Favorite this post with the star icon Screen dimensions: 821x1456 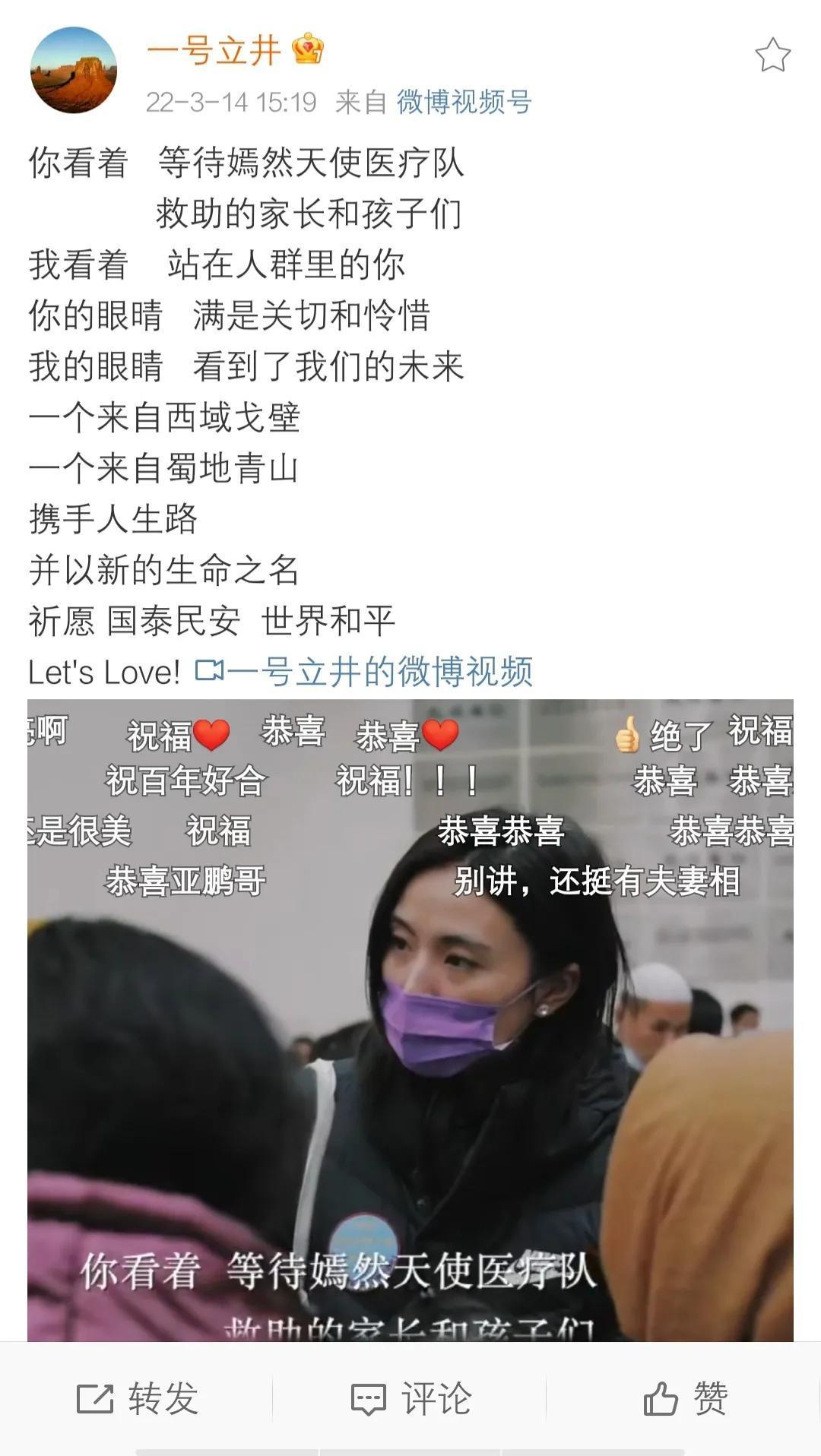pyautogui.click(x=772, y=55)
